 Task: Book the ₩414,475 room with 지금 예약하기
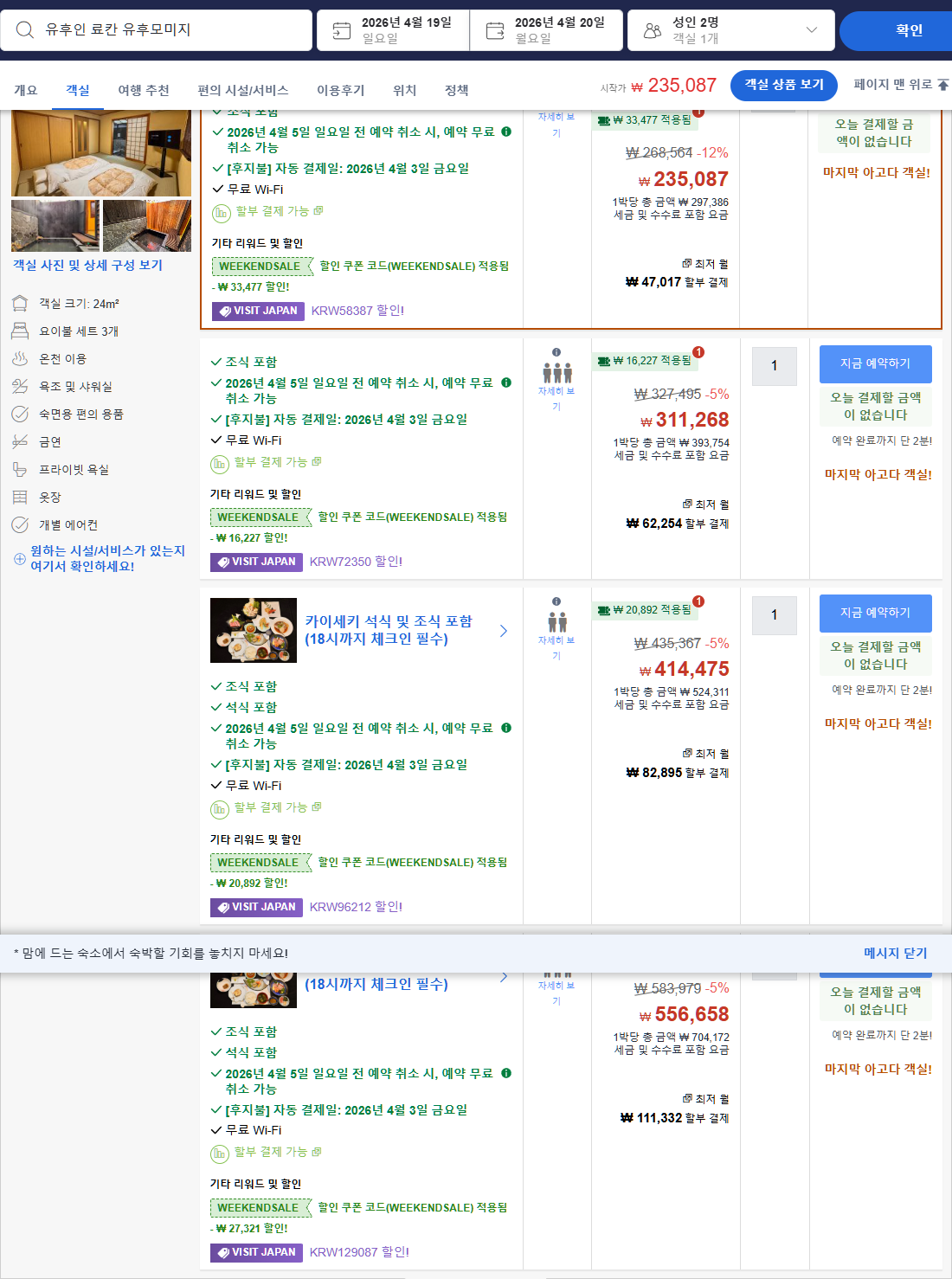[x=875, y=614]
